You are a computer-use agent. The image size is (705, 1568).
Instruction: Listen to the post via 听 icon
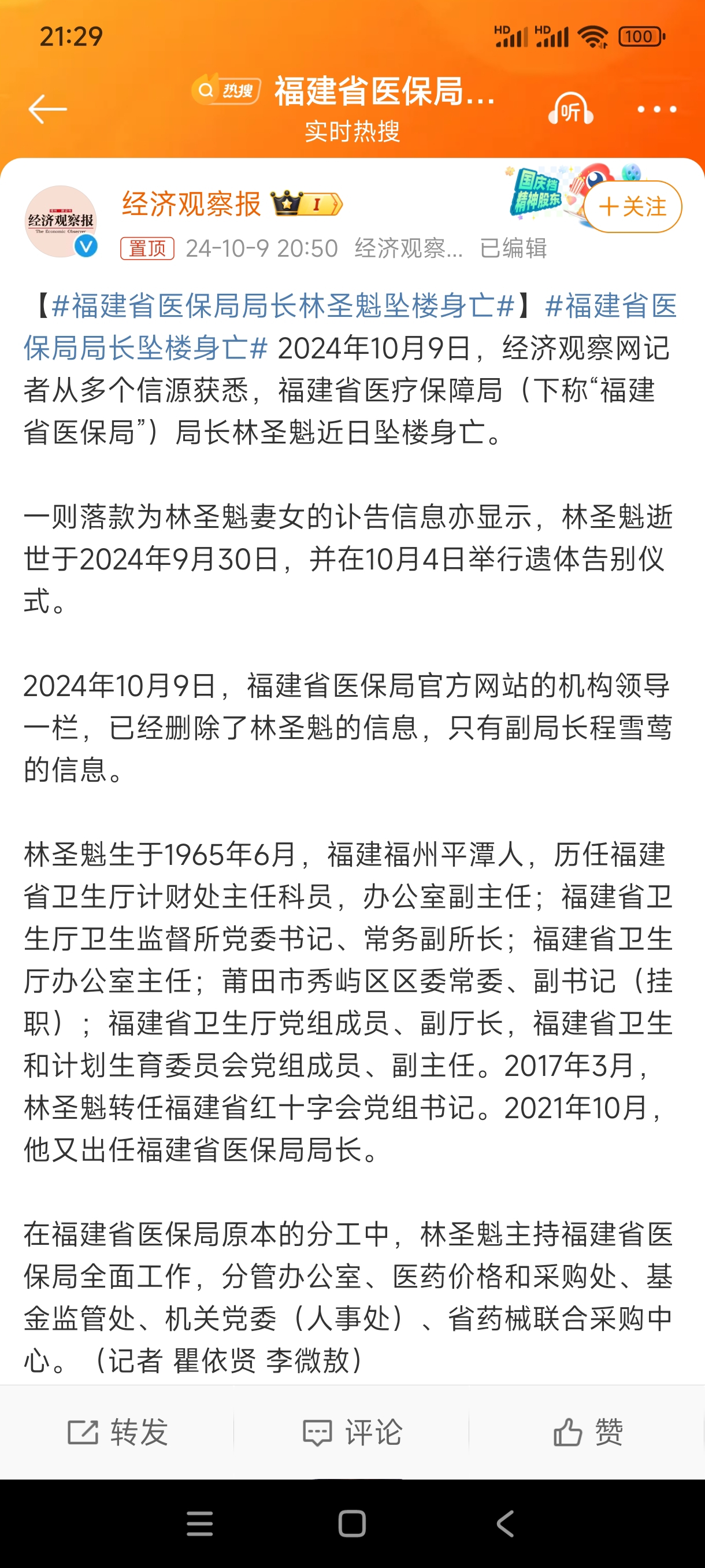click(x=570, y=109)
